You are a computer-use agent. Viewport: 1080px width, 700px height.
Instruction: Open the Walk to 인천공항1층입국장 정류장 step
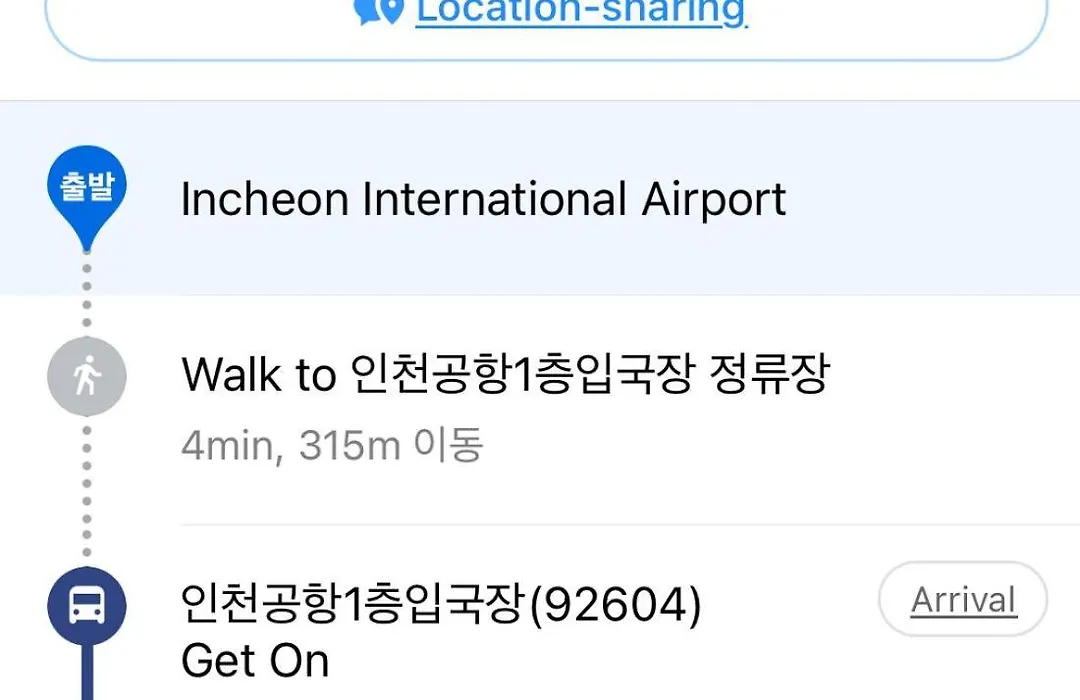[505, 376]
